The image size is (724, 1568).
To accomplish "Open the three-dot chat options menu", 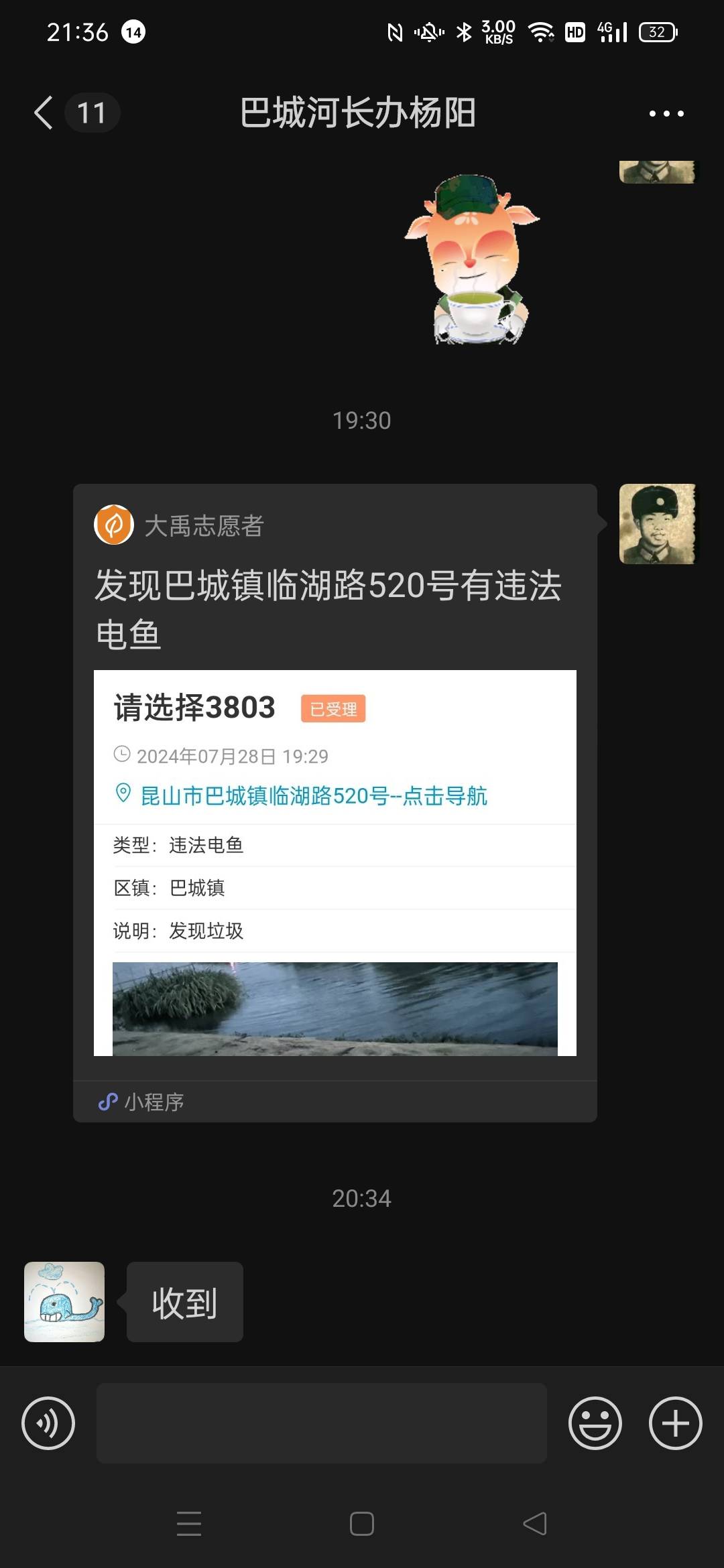I will pyautogui.click(x=666, y=113).
